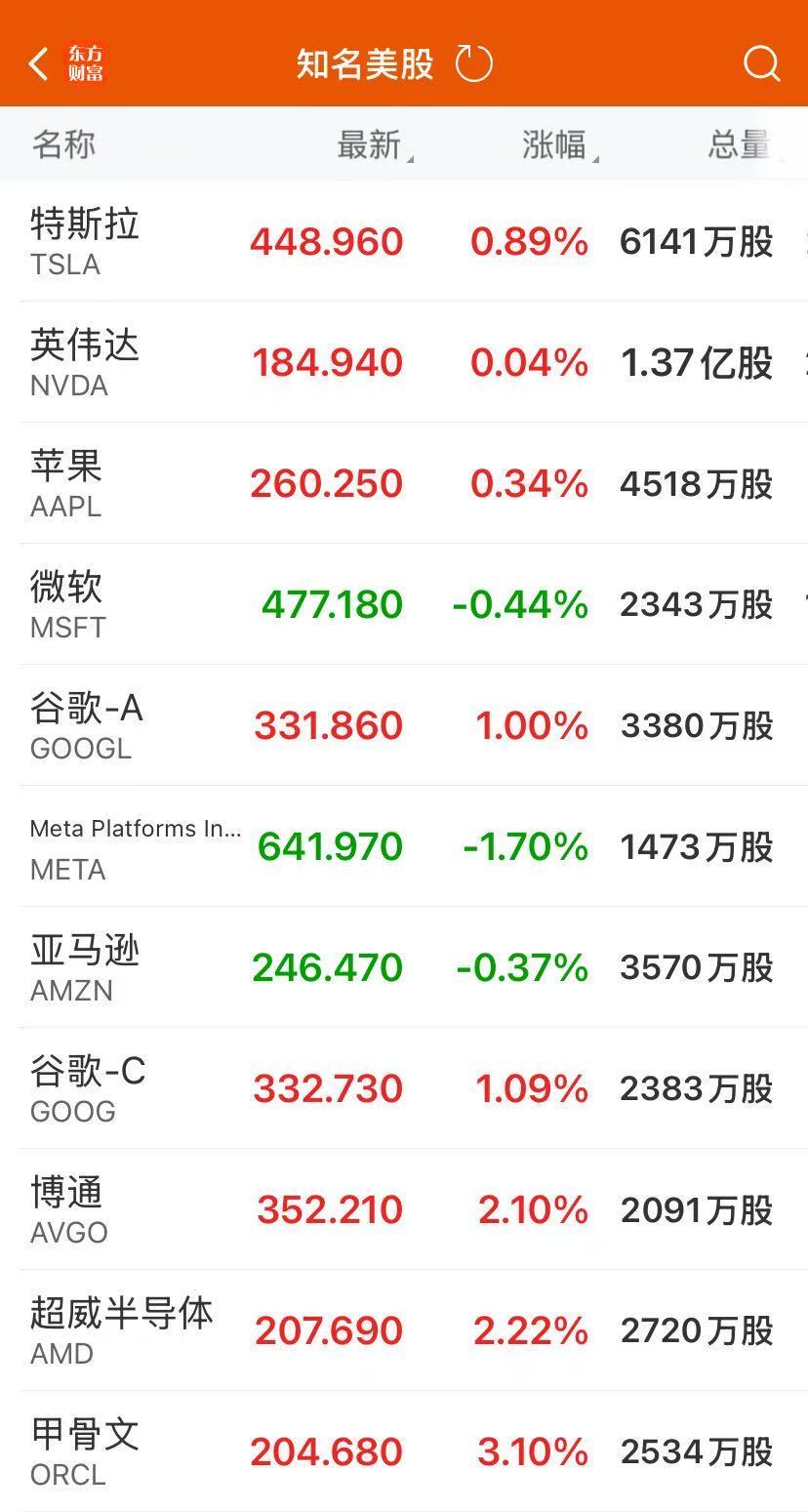This screenshot has width=808, height=1512.
Task: Tap the refresh icon next to 知名美股
Action: [474, 61]
